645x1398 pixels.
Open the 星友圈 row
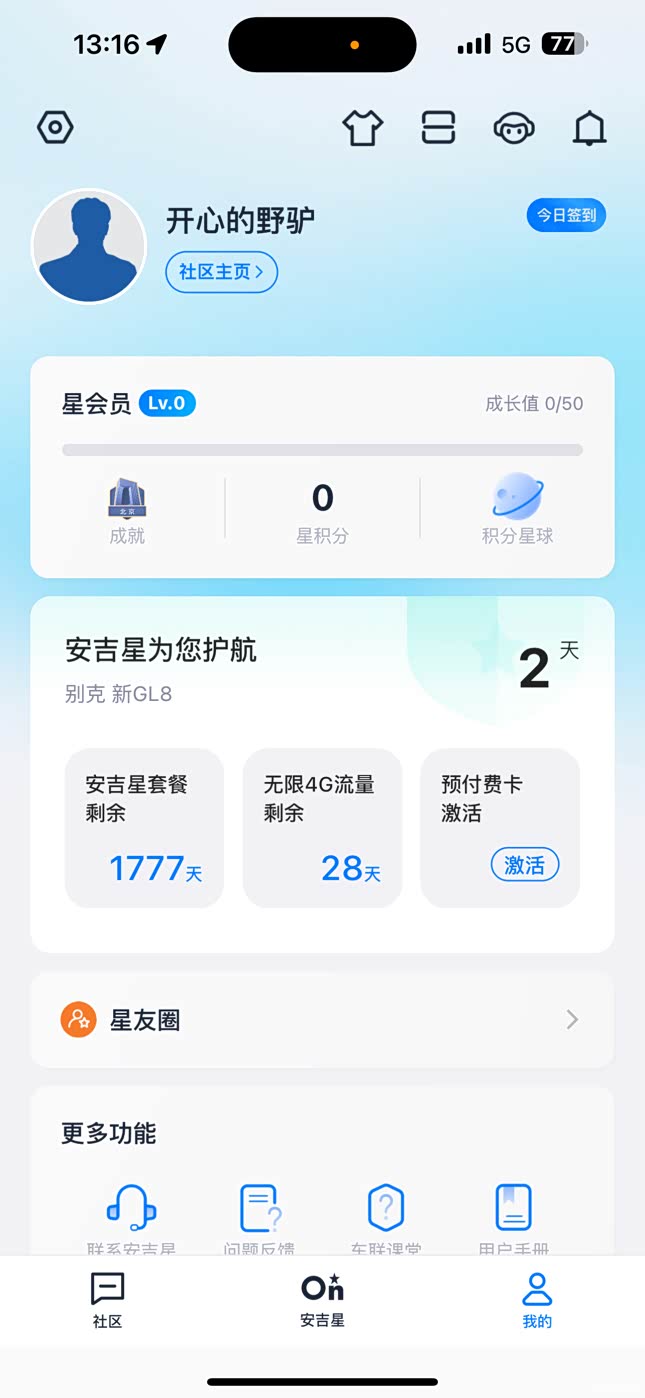point(322,1020)
